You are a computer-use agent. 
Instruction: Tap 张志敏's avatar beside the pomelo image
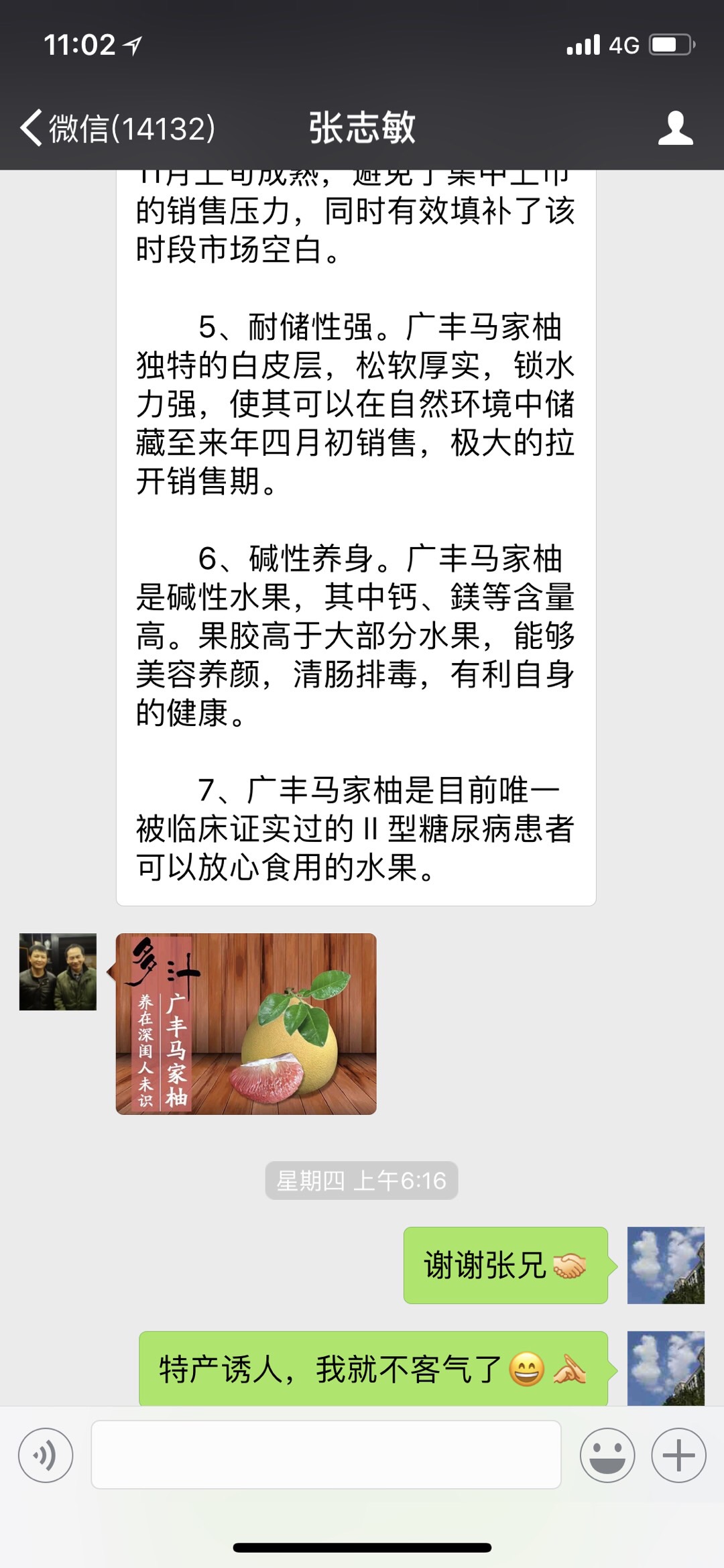tap(58, 971)
